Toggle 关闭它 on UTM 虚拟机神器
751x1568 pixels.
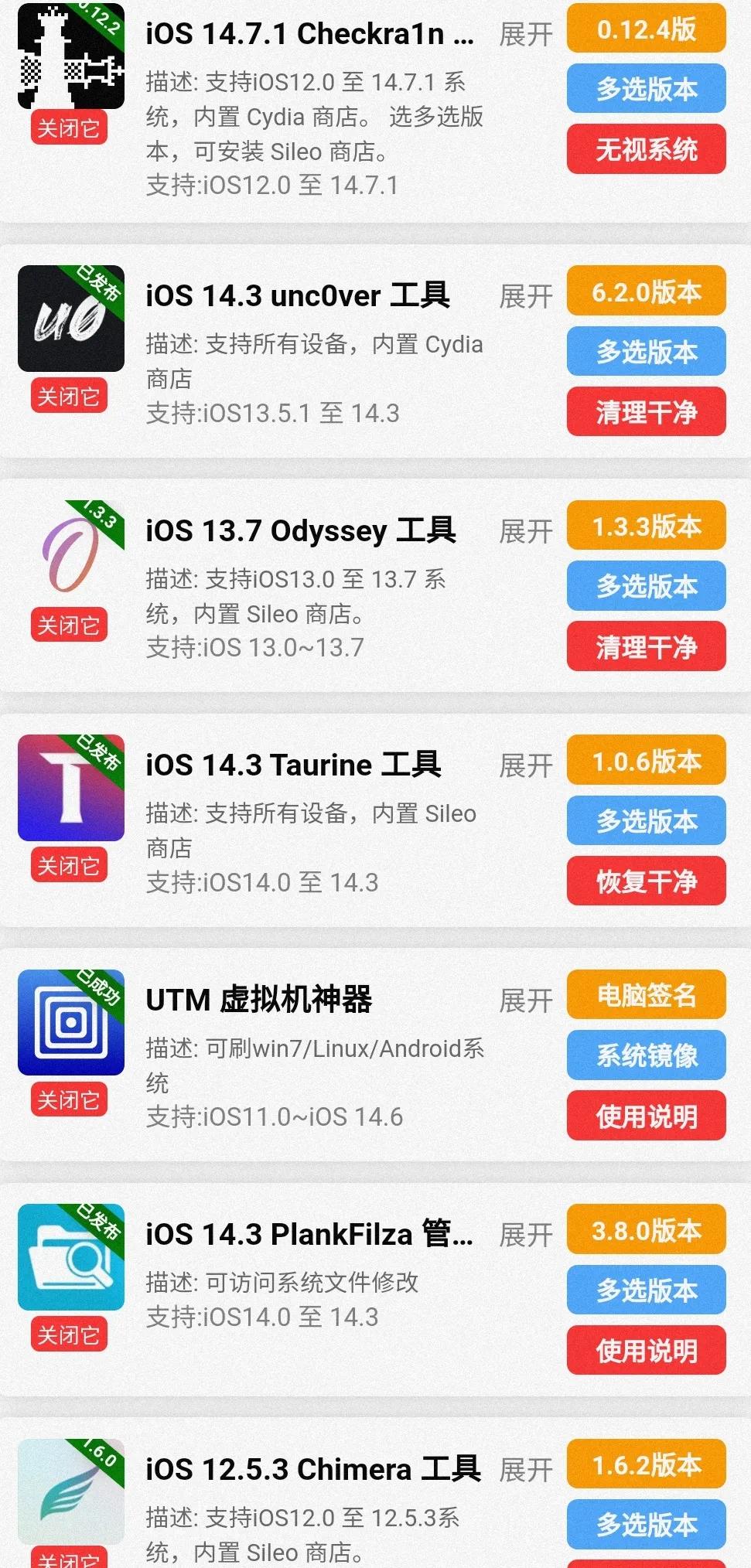point(70,1099)
